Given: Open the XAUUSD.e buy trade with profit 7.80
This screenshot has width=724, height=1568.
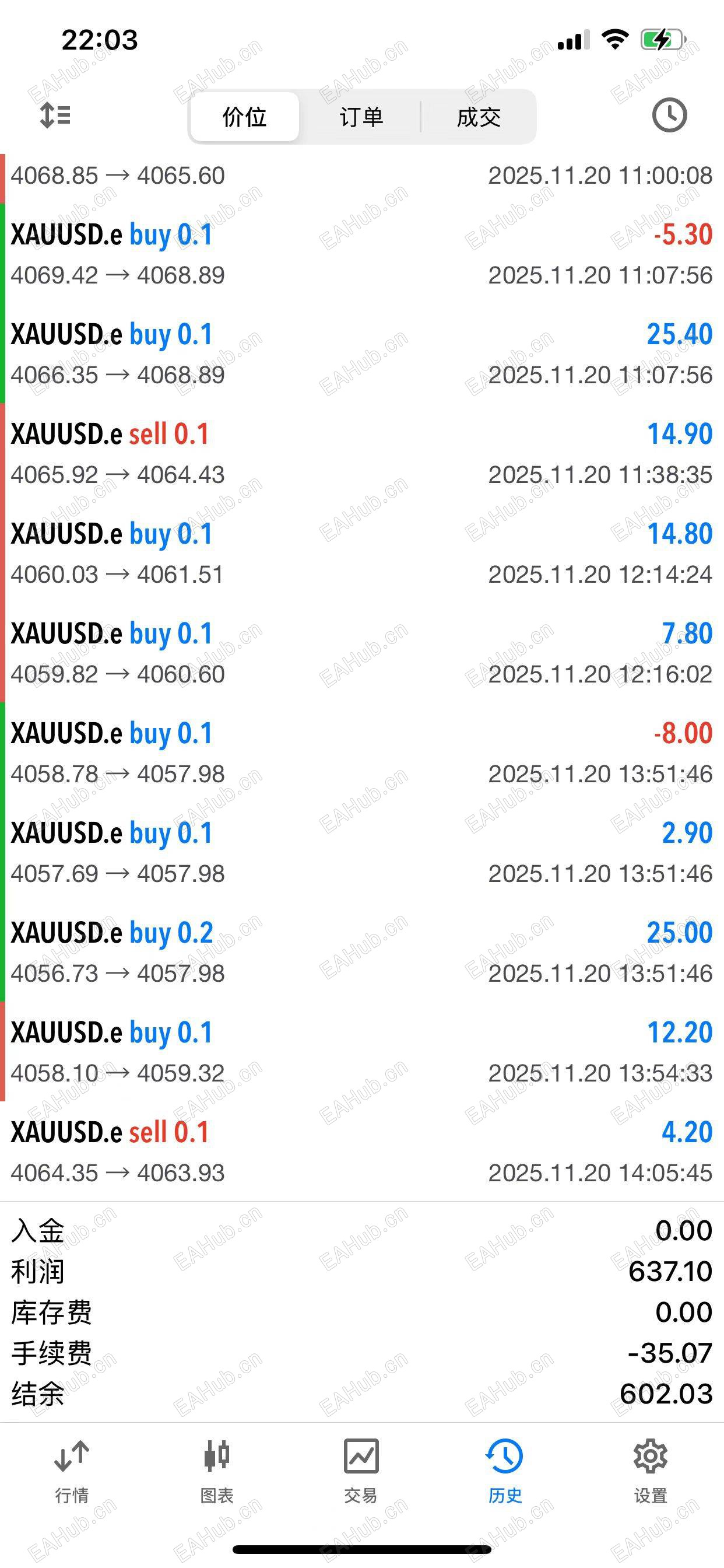Looking at the screenshot, I should click(361, 654).
